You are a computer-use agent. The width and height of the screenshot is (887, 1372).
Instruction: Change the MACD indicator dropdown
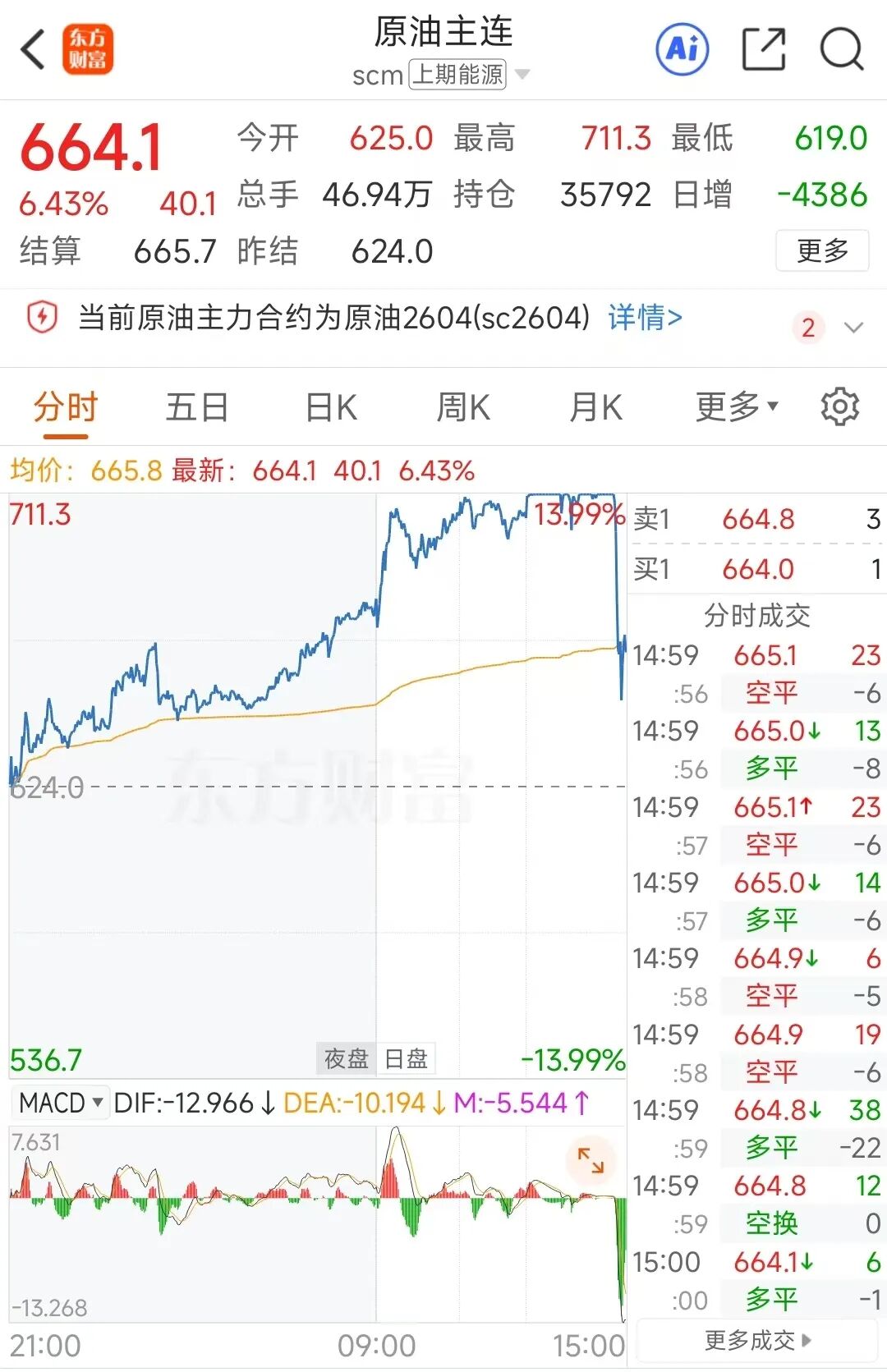[62, 1102]
